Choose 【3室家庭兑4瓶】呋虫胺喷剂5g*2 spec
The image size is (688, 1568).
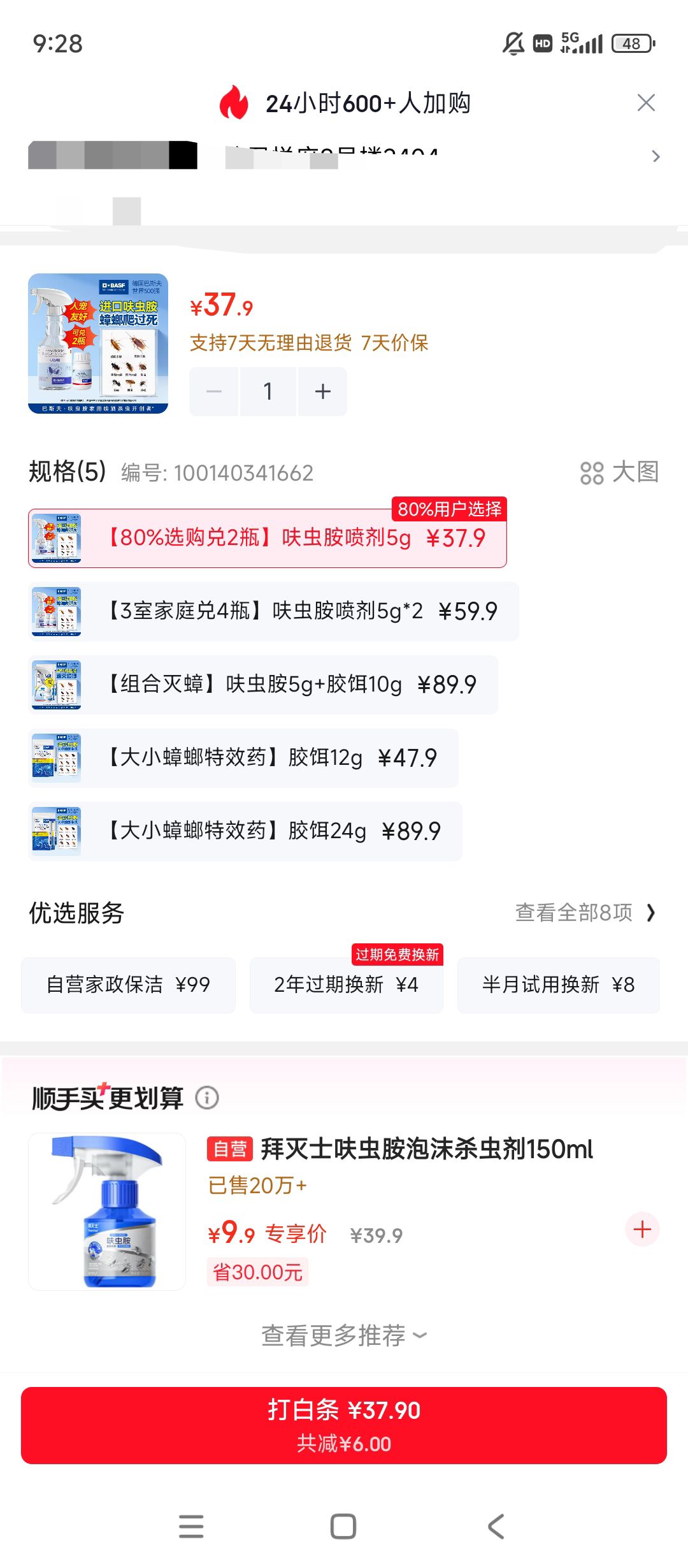pos(273,611)
